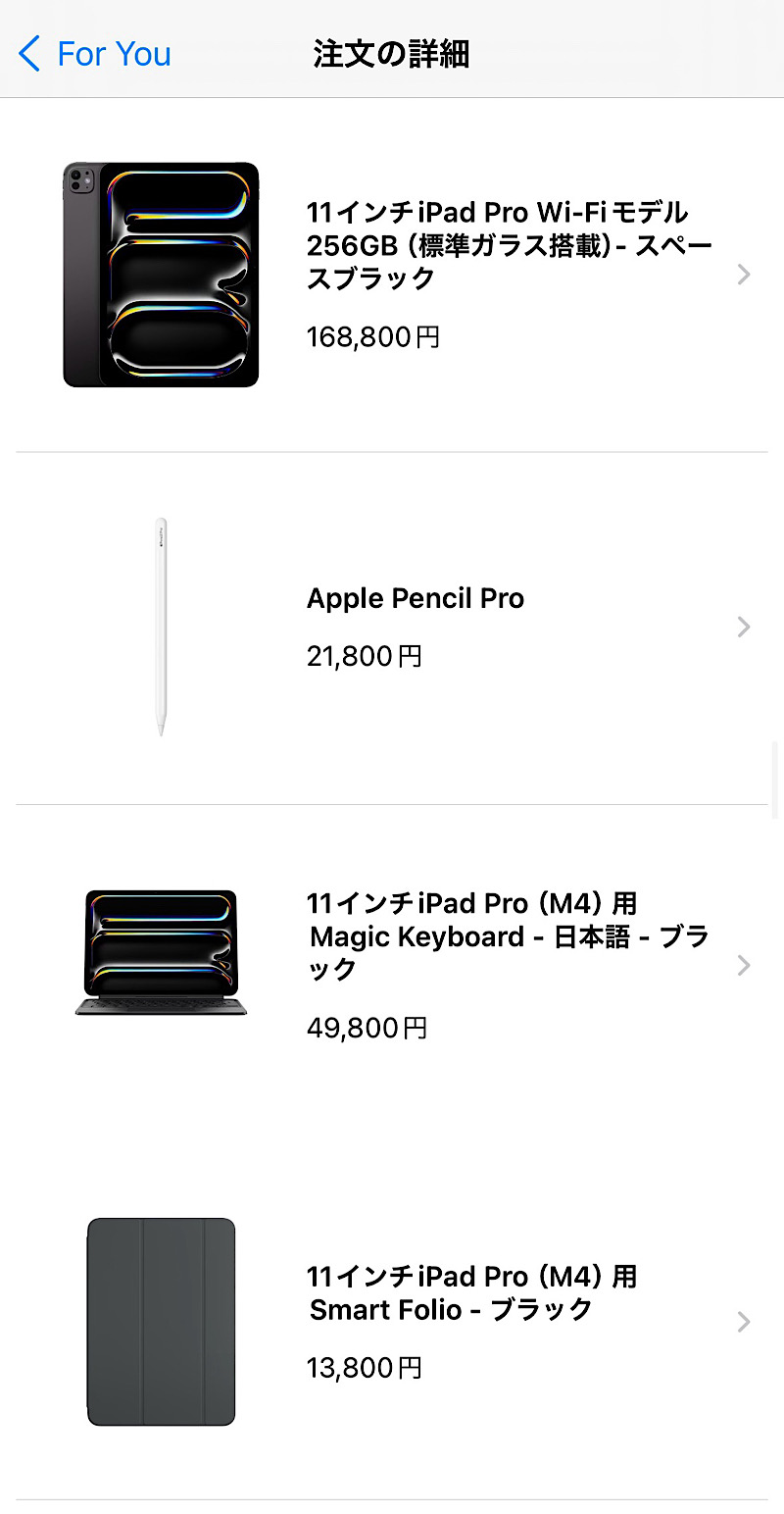Viewport: 784px width, 1514px height.
Task: Go back to For You
Action: pyautogui.click(x=95, y=54)
